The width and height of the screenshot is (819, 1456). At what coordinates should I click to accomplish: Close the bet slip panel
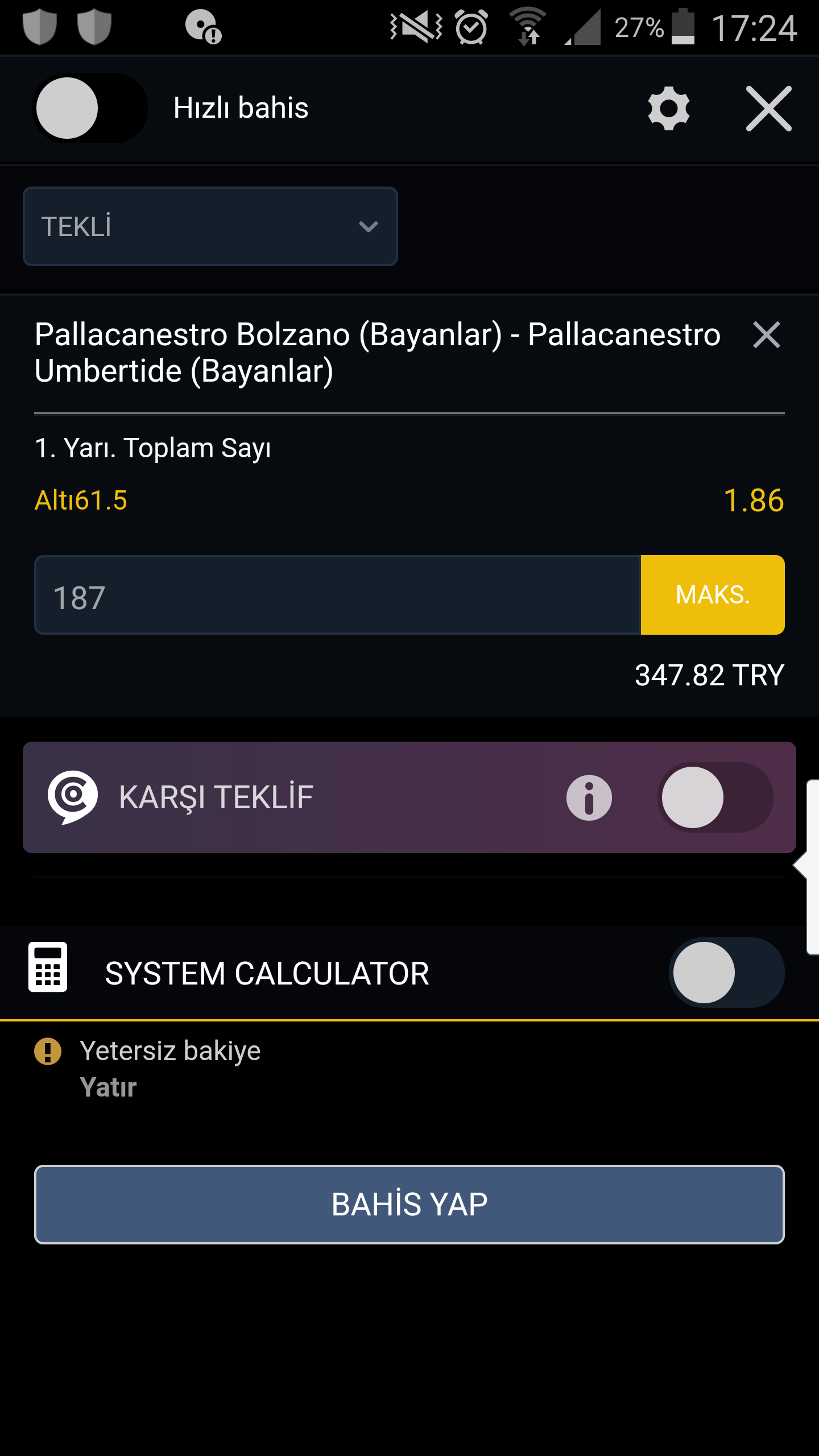pyautogui.click(x=769, y=108)
